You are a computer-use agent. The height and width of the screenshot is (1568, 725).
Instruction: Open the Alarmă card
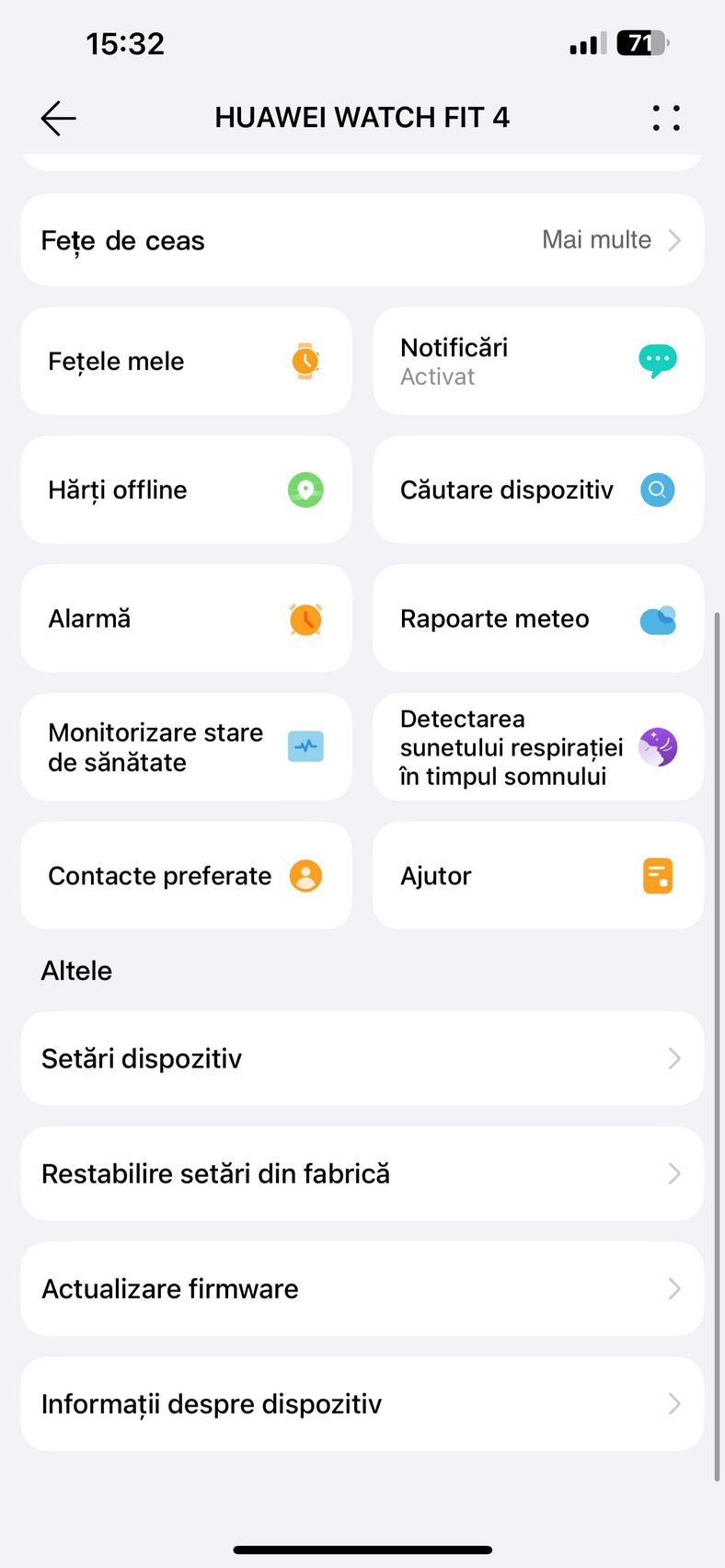click(187, 618)
